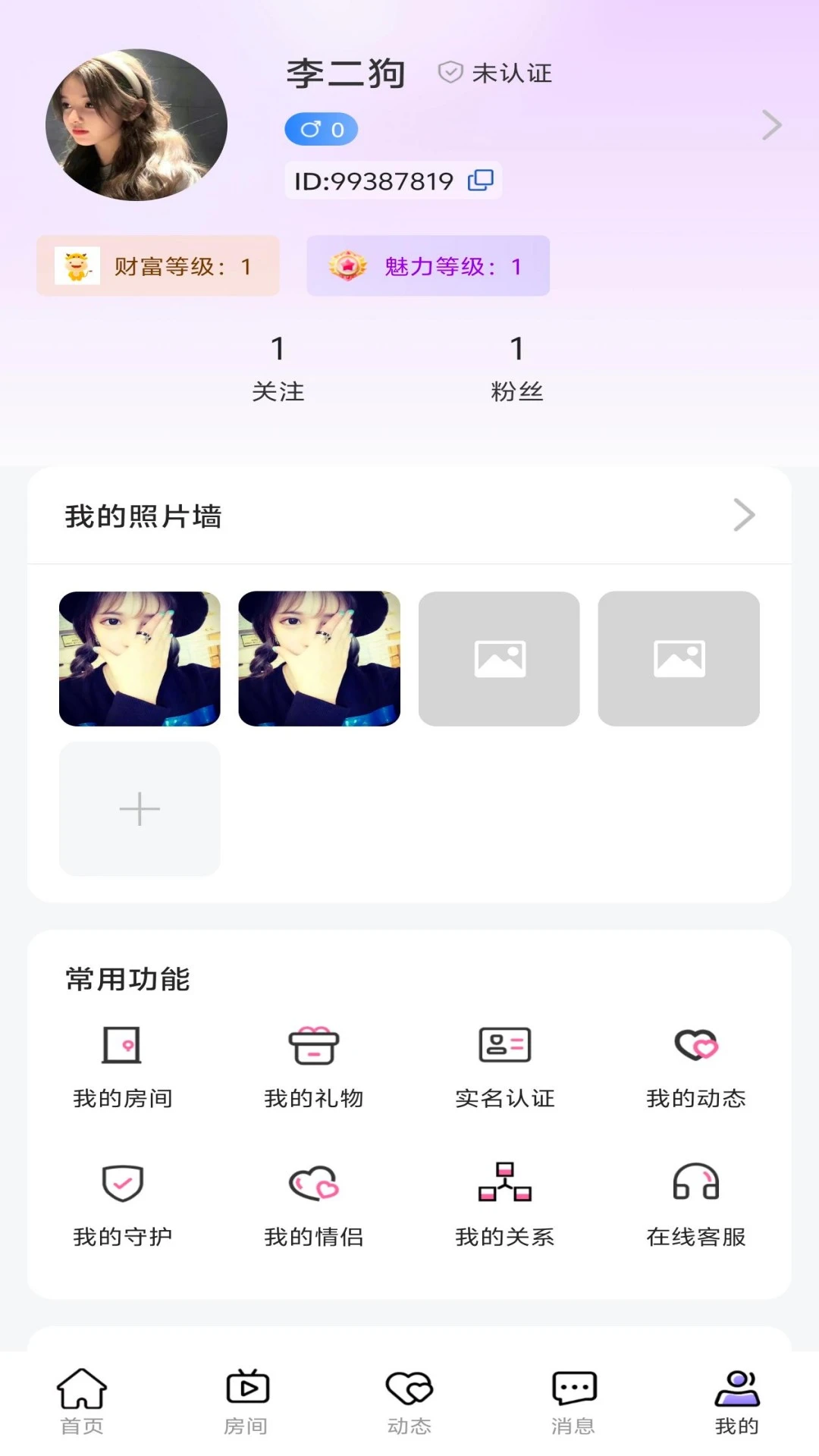Open profile details via the top chevron
This screenshot has height=1456, width=819.
[771, 125]
